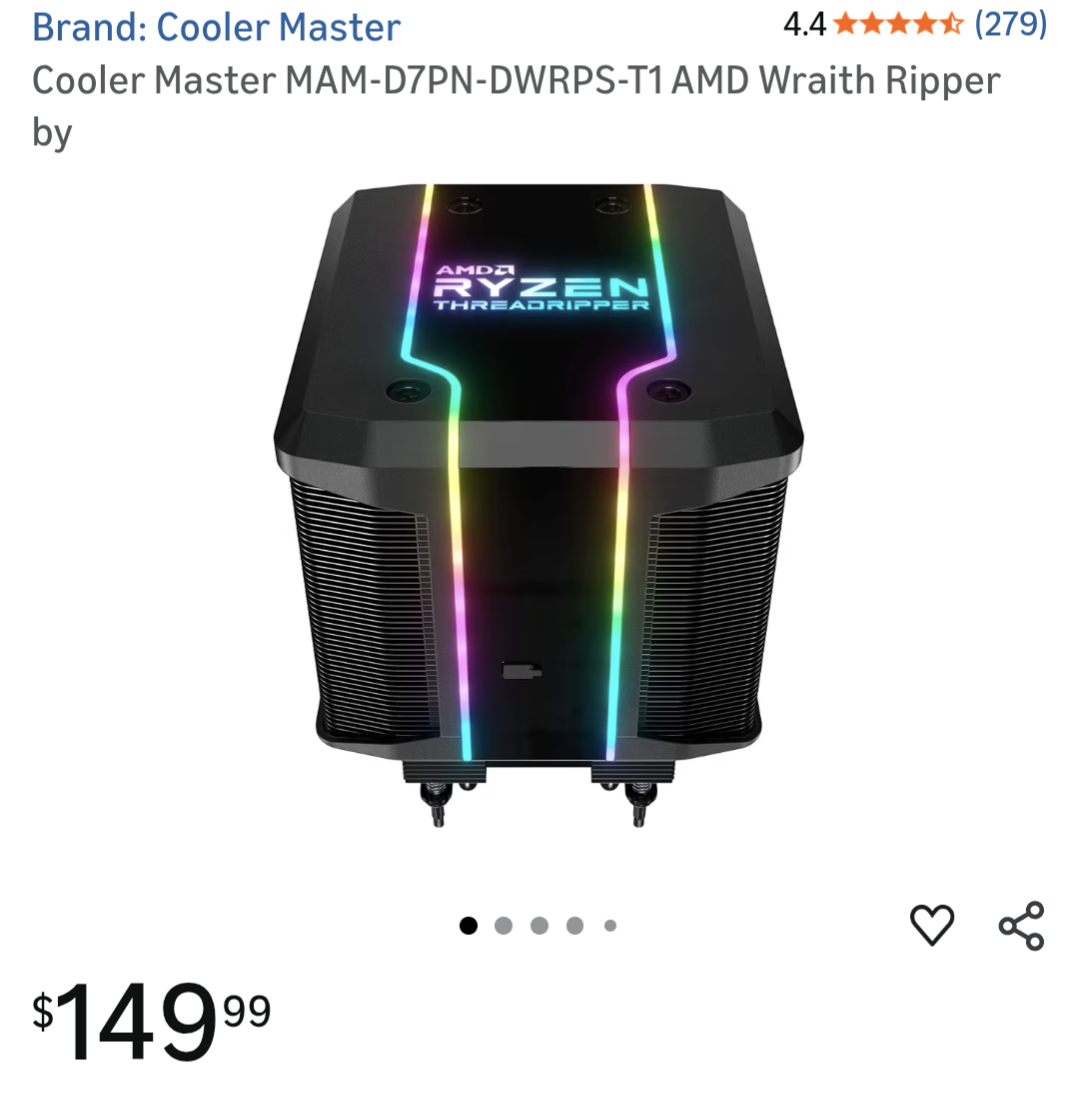
Task: Add this cooler to your wish list
Action: (x=932, y=925)
